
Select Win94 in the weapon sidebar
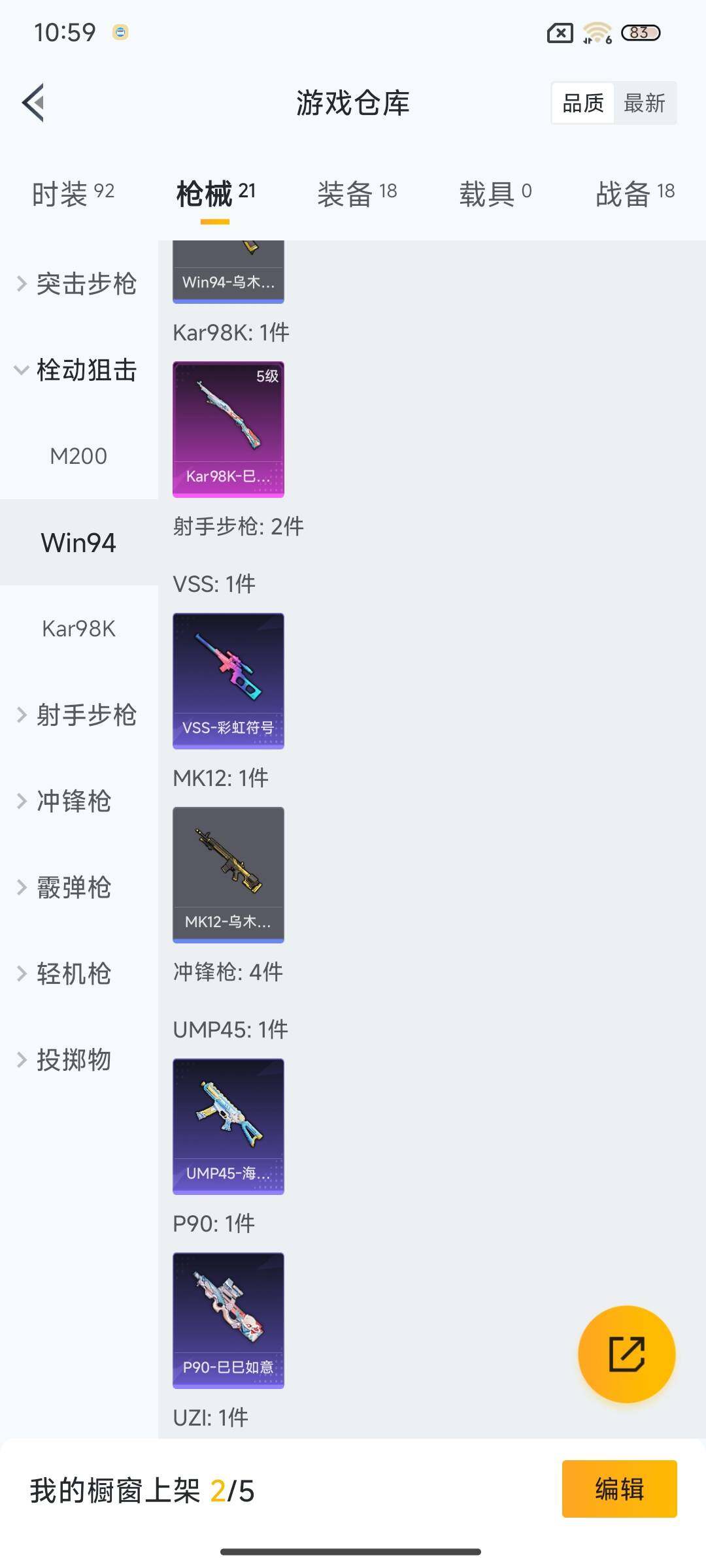coord(78,542)
